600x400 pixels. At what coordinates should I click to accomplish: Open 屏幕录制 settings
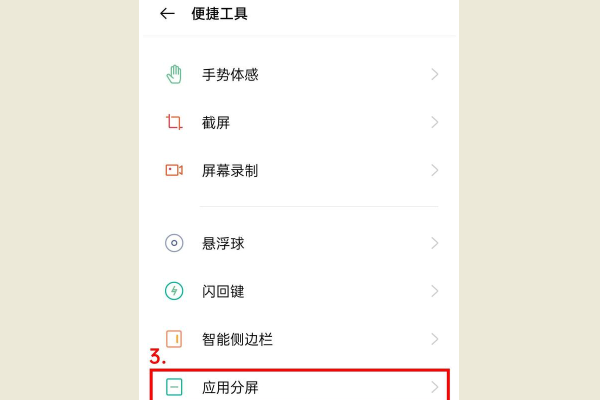300,170
